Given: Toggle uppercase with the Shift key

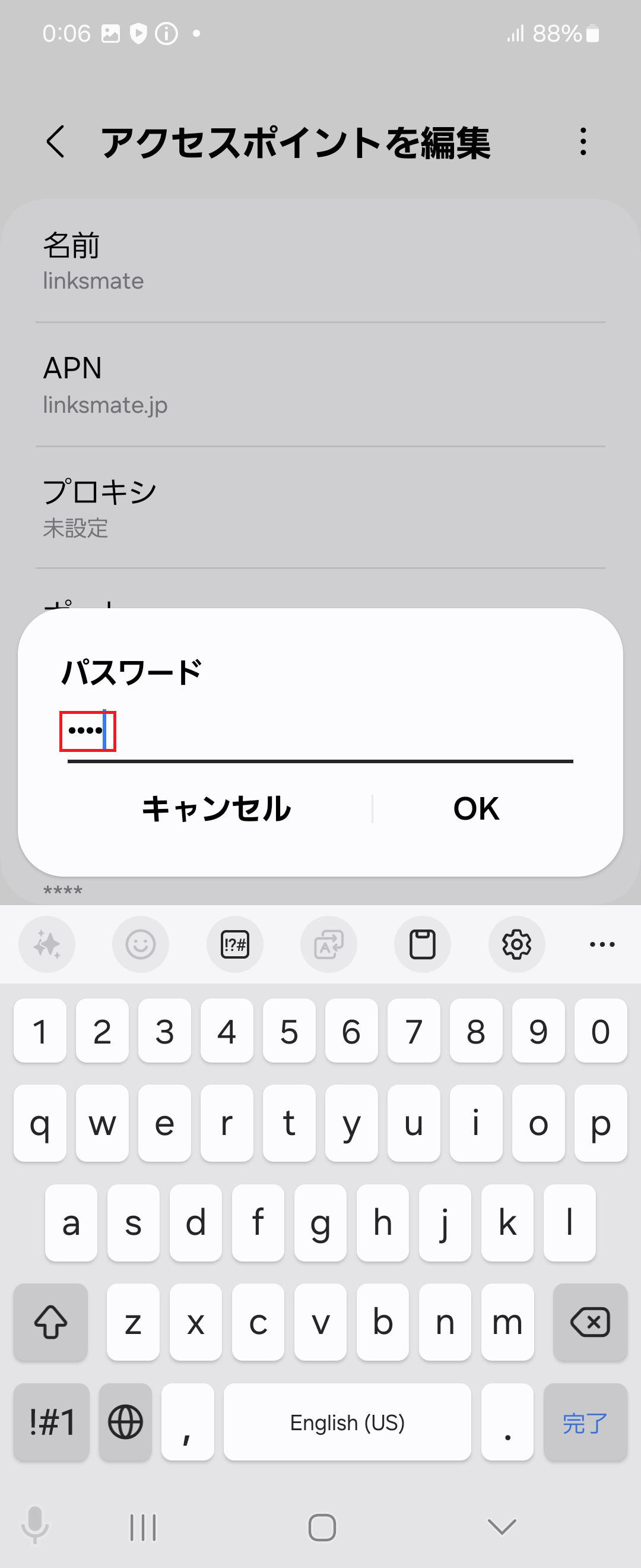Looking at the screenshot, I should pos(50,1323).
